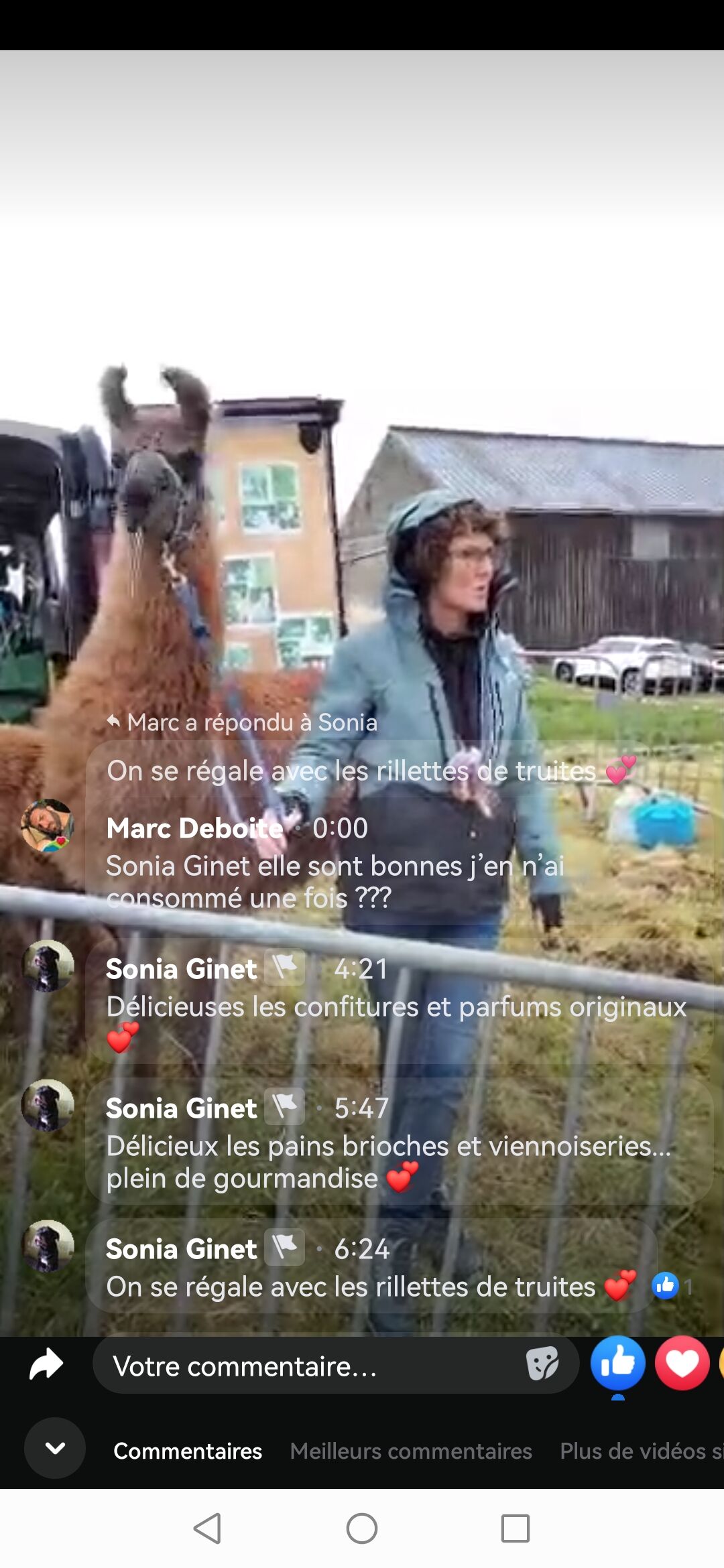Open the sticker picker in comment box
Viewport: 724px width, 1568px height.
coord(542,1364)
